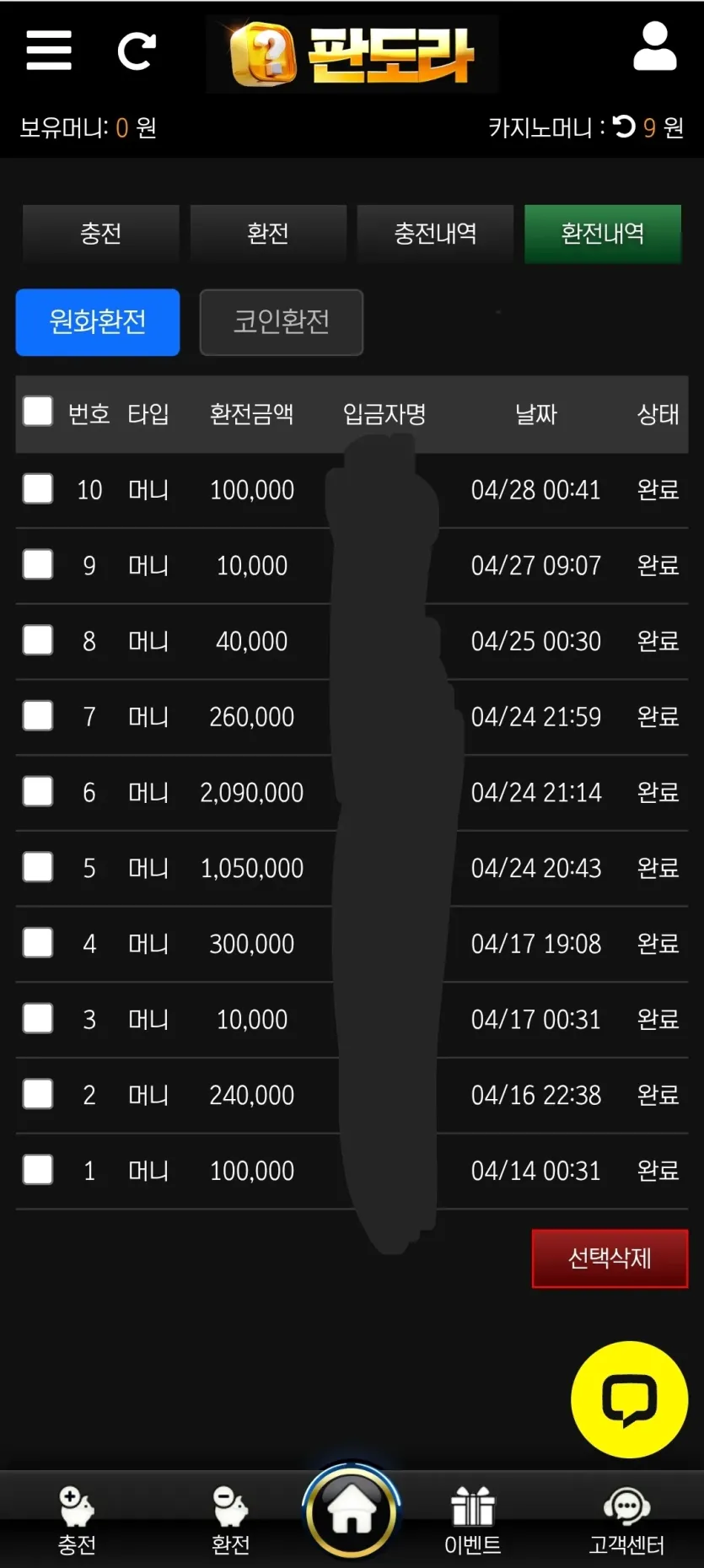The width and height of the screenshot is (704, 1568).
Task: Select the 환전내역 tab
Action: point(603,234)
